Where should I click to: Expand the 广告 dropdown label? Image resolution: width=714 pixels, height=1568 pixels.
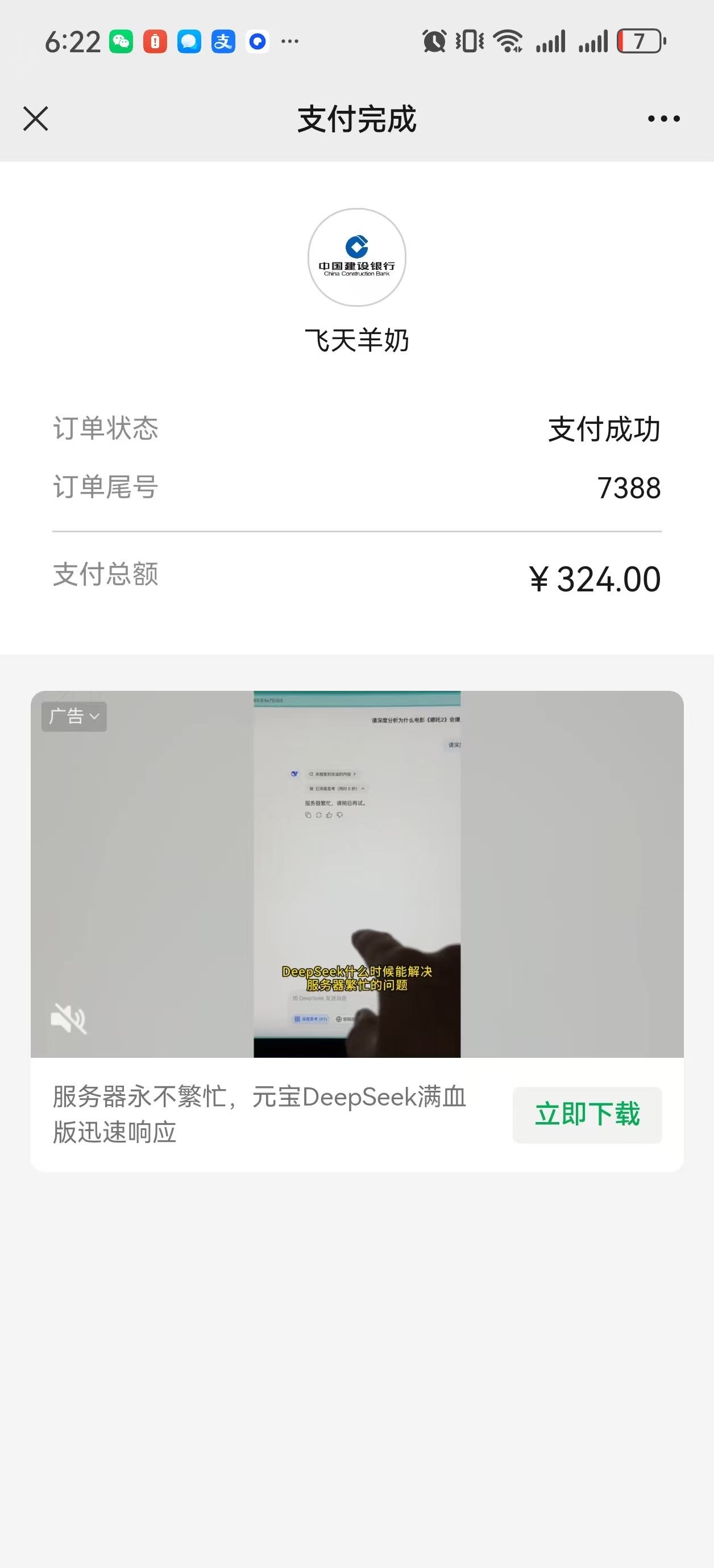pos(74,716)
